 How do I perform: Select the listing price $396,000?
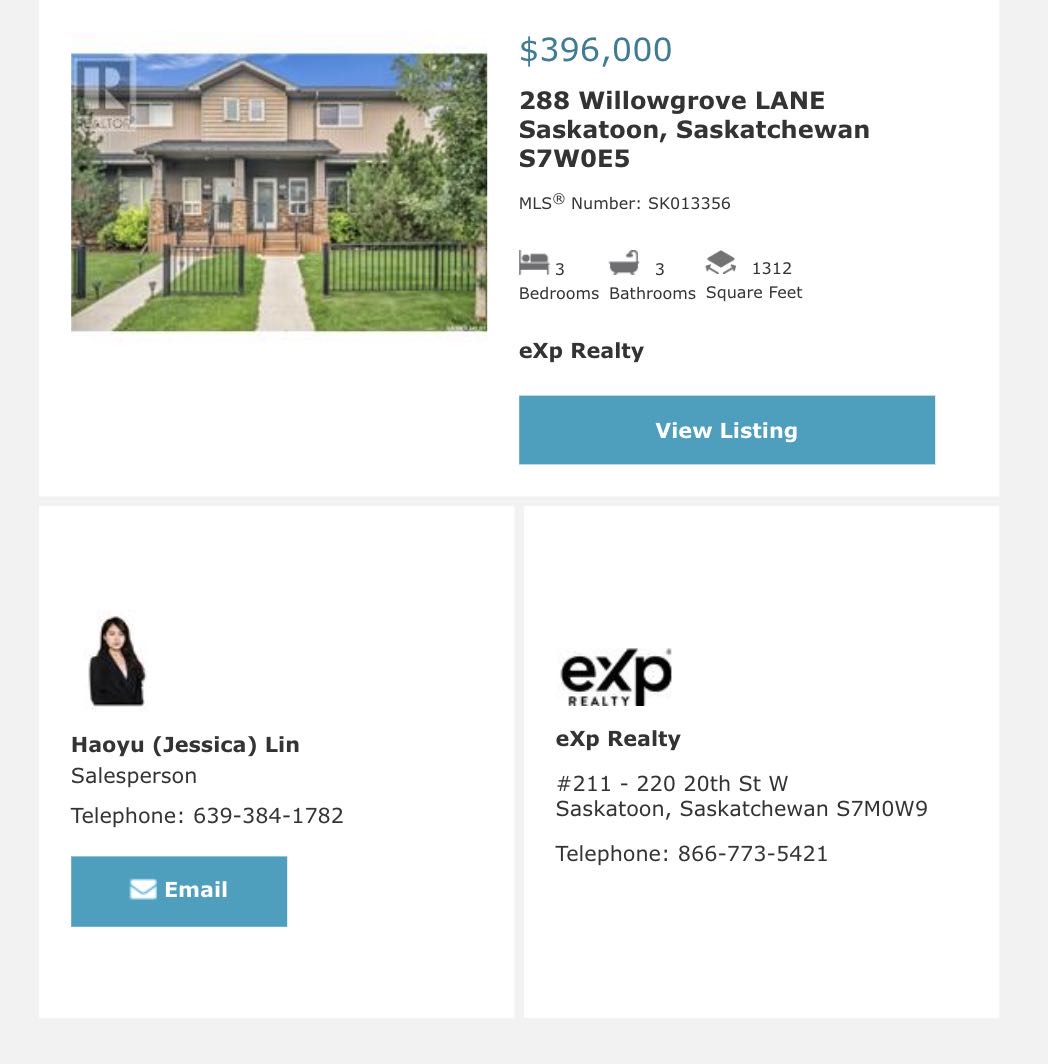point(595,48)
